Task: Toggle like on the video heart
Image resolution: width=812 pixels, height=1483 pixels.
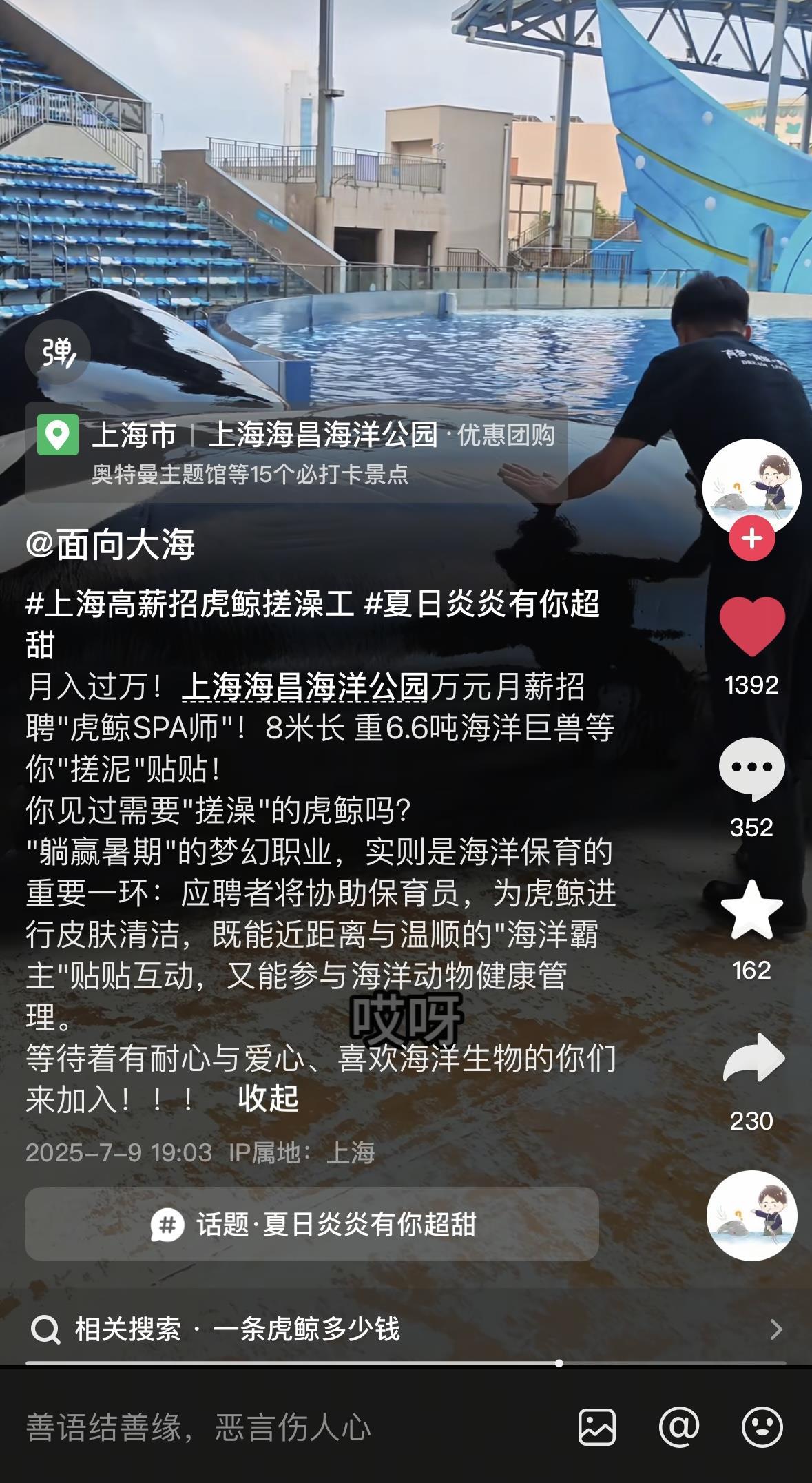Action: tap(751, 623)
